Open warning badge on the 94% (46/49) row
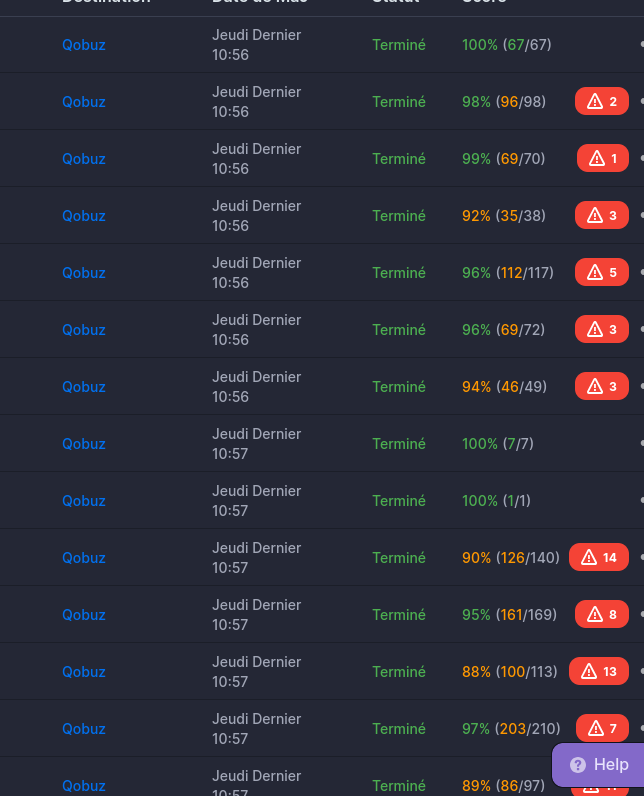 (x=602, y=386)
